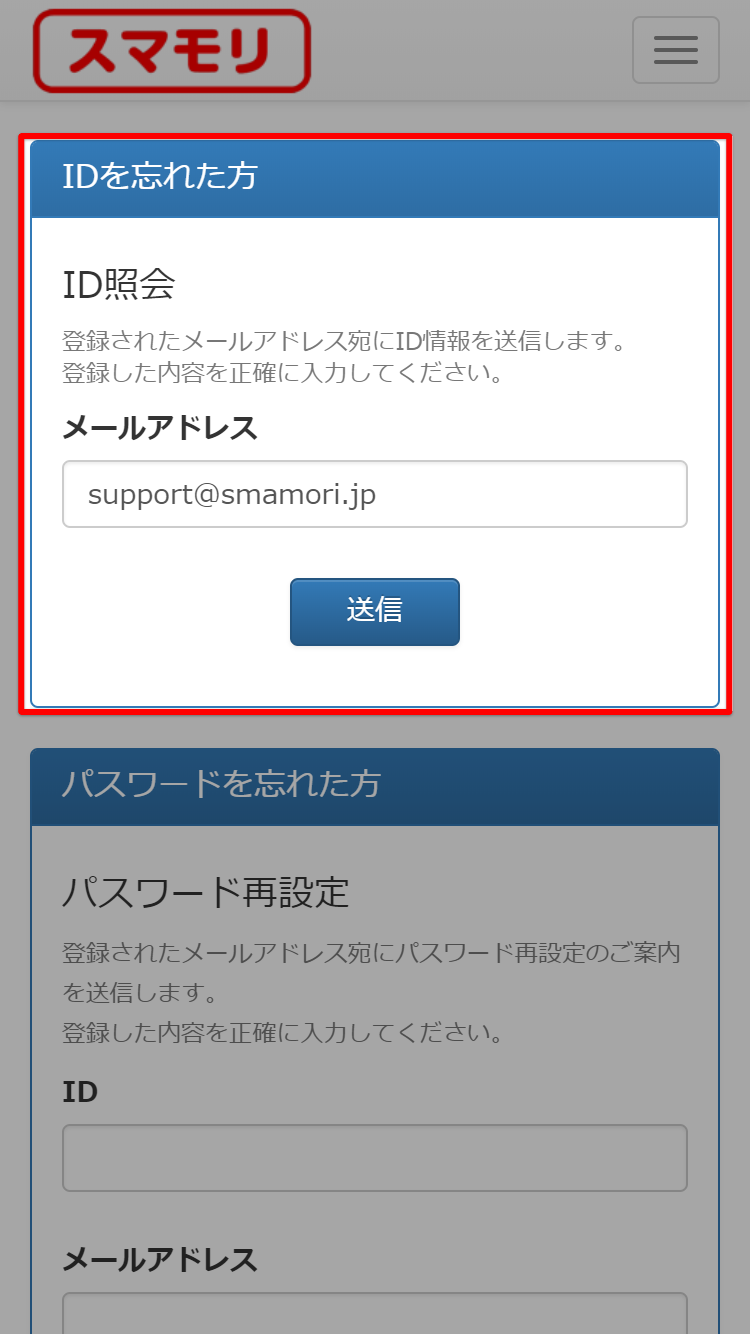Tap the ID照会 email address field
The width and height of the screenshot is (750, 1334).
pos(375,494)
